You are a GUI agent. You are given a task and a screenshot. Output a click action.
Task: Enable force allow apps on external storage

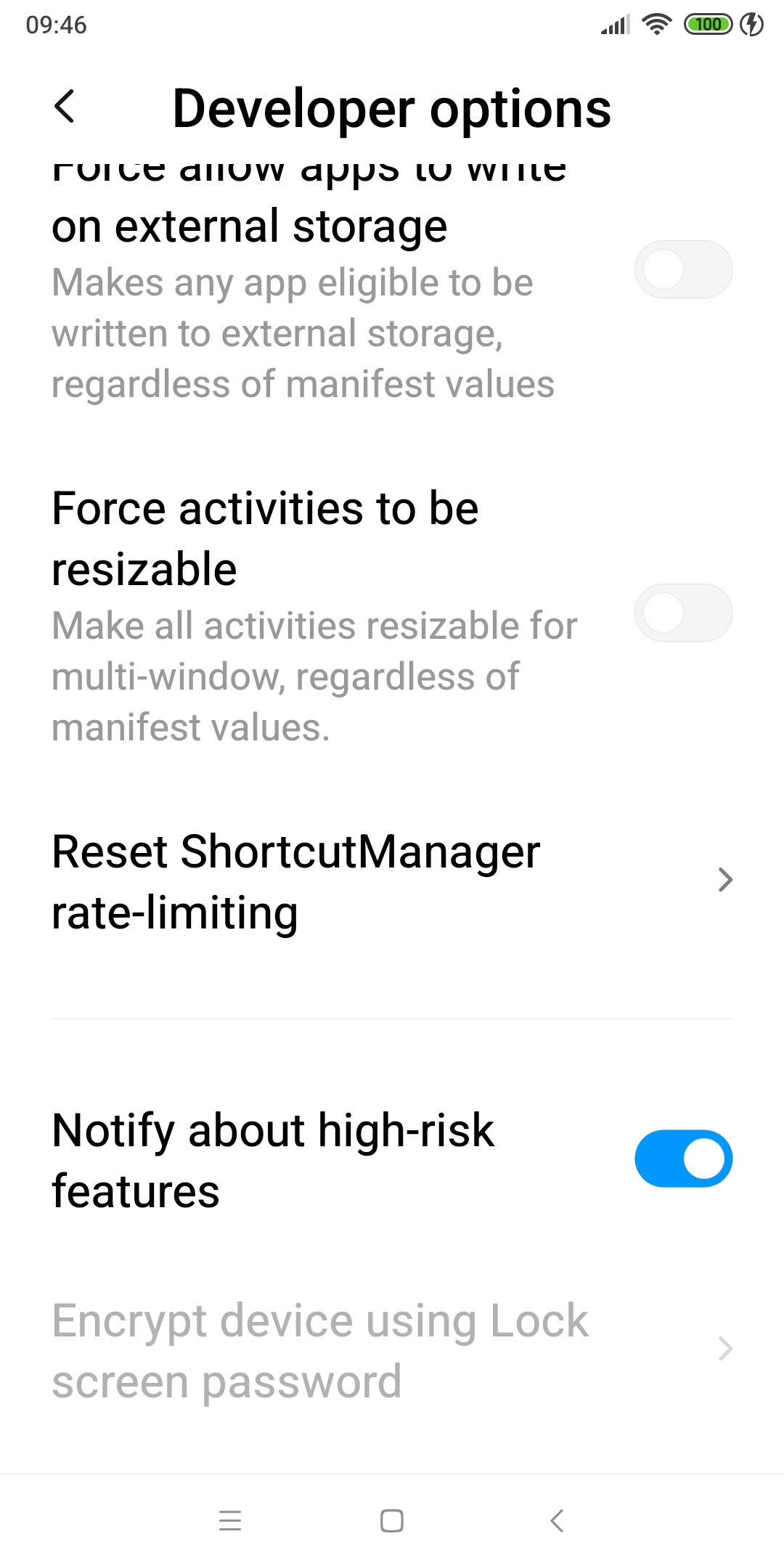click(x=683, y=269)
